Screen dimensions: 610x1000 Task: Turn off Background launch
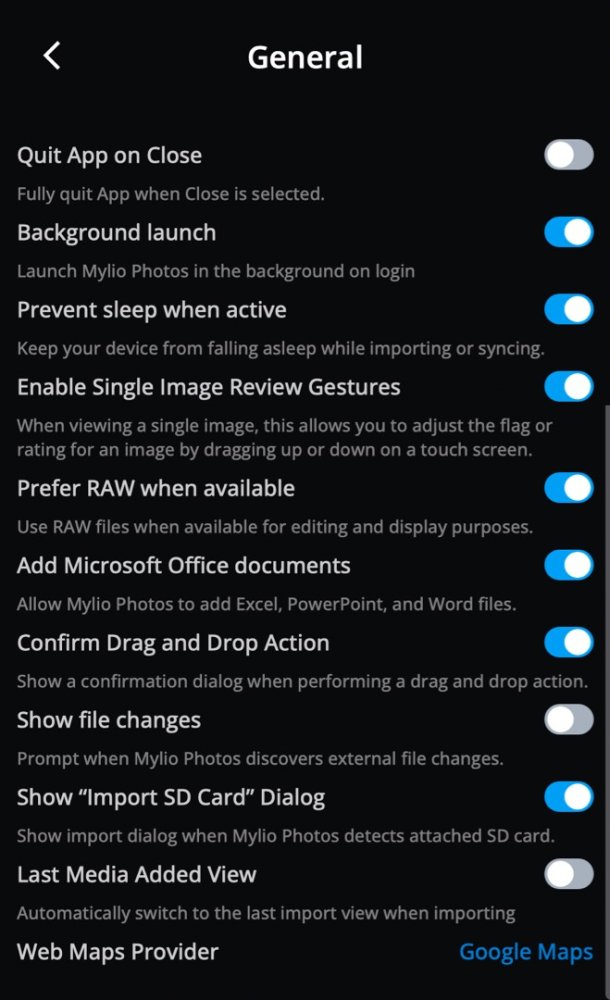[568, 232]
